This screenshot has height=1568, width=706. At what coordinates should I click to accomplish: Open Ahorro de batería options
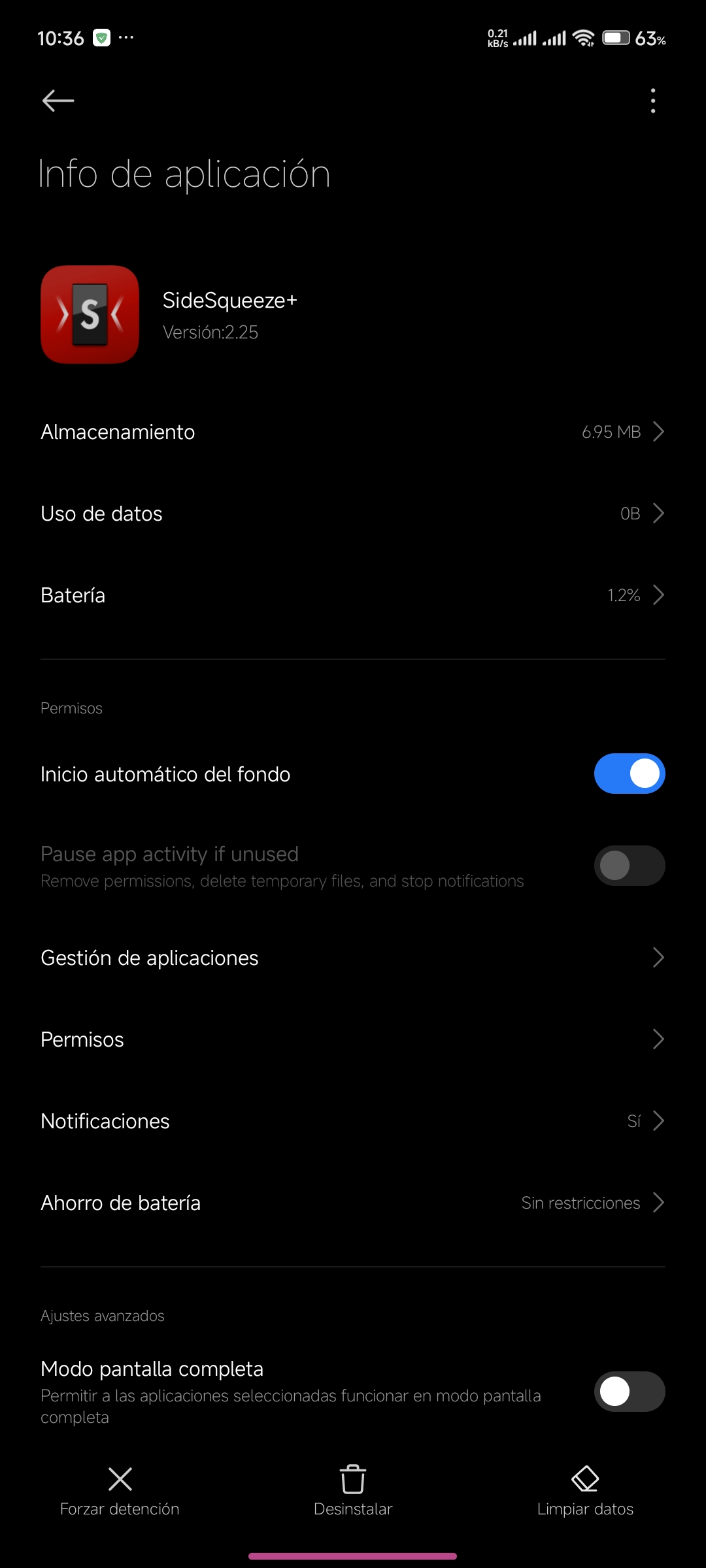353,1203
